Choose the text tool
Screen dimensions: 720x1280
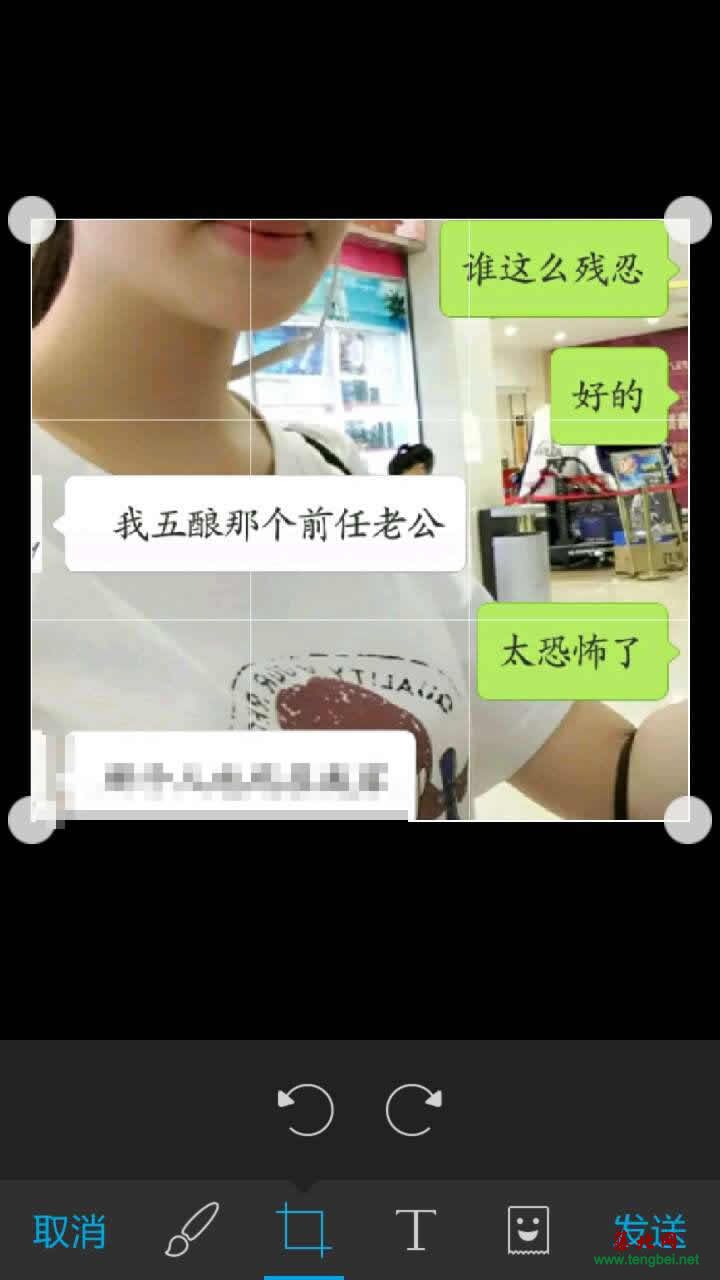416,1230
